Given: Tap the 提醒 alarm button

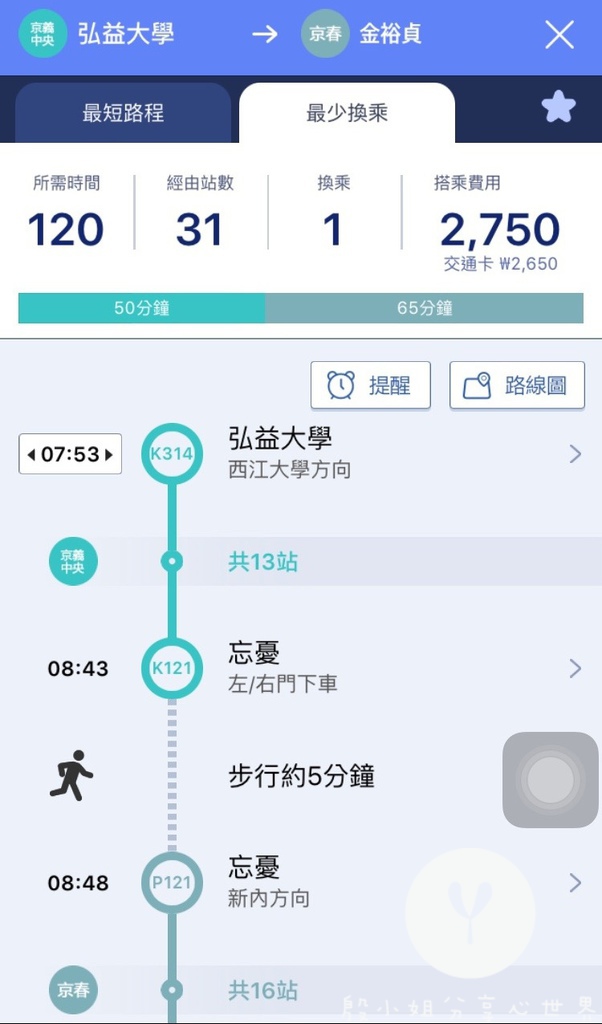Looking at the screenshot, I should click(x=370, y=385).
